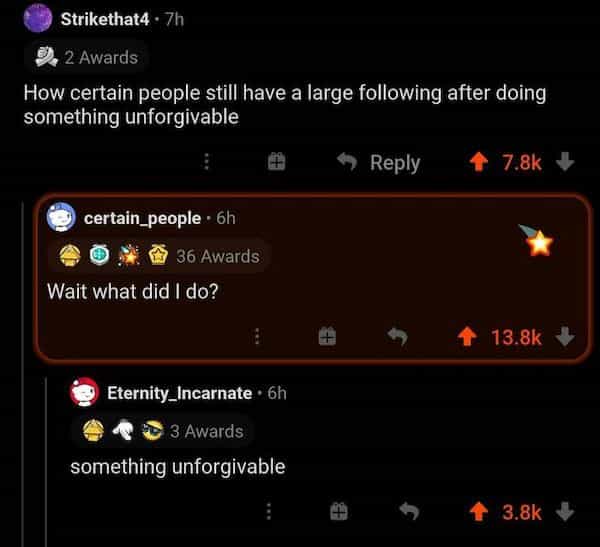Downvote Strikethat4's comment
This screenshot has height=547, width=600.
tap(563, 162)
